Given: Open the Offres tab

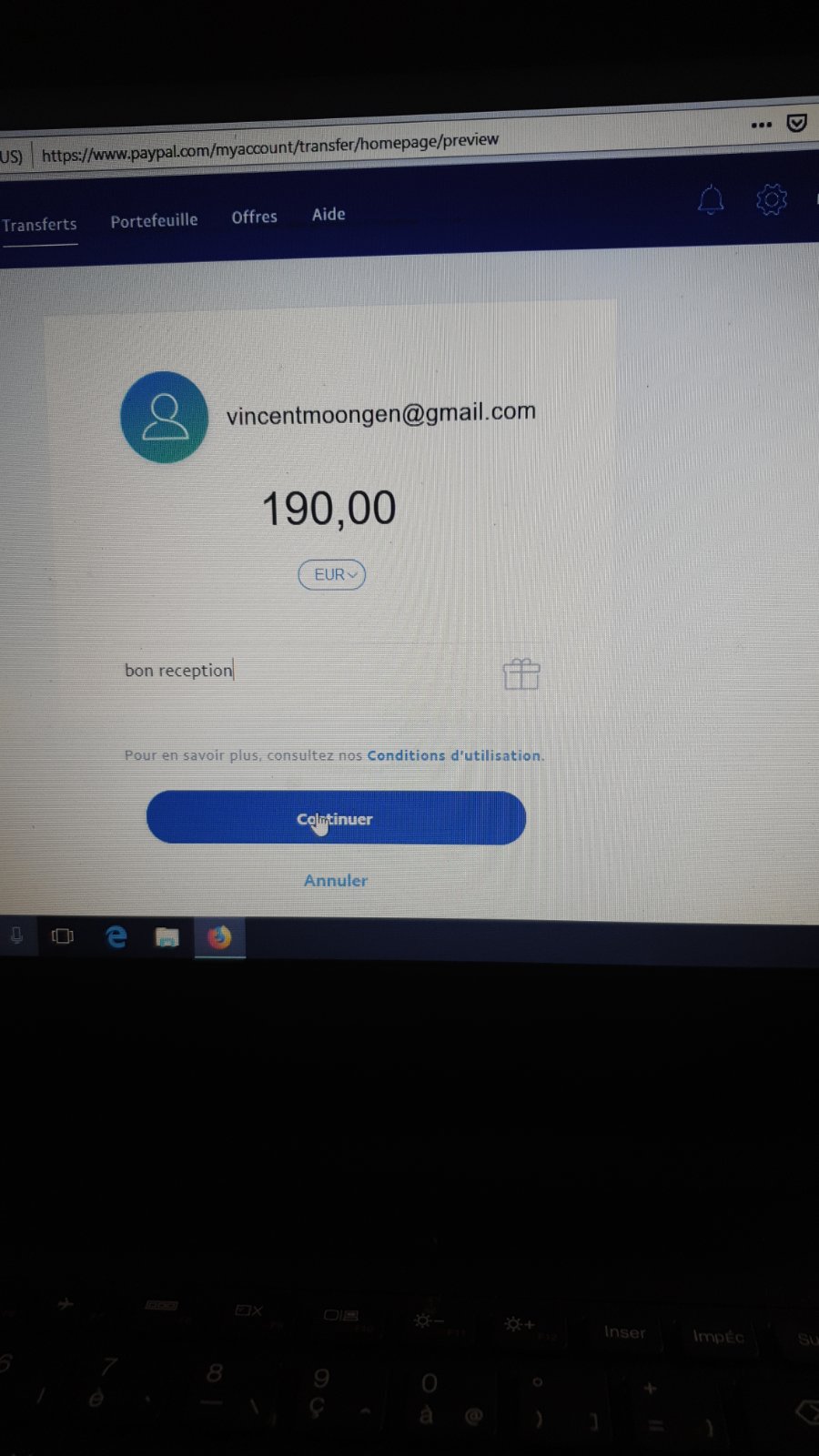Looking at the screenshot, I should tap(254, 217).
